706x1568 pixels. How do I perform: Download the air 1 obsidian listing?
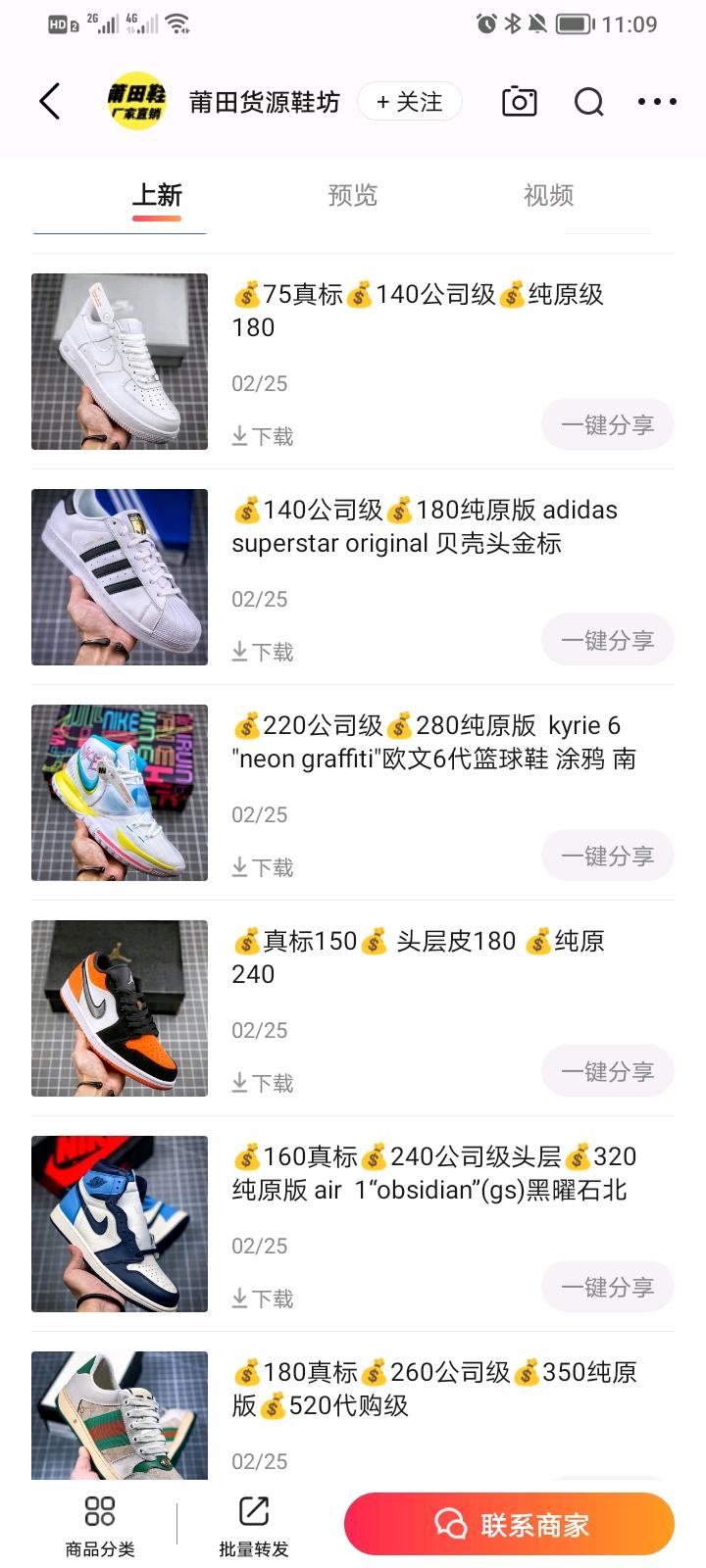tap(263, 1298)
